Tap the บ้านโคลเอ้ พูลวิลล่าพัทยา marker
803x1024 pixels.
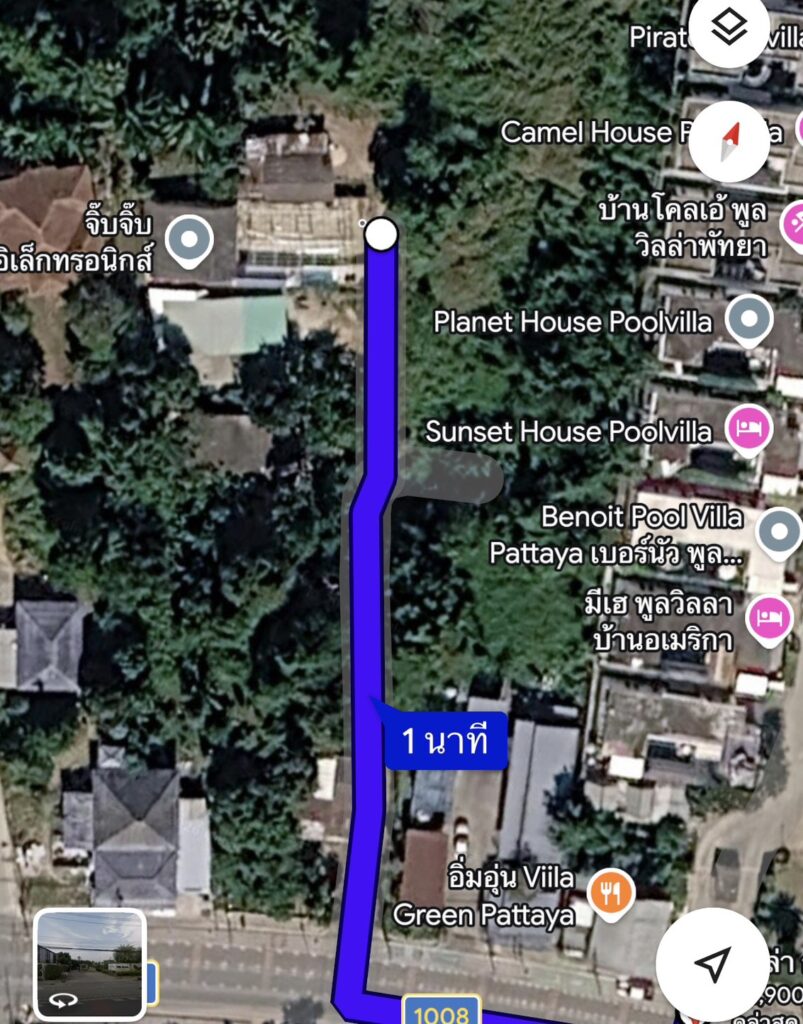pos(795,223)
